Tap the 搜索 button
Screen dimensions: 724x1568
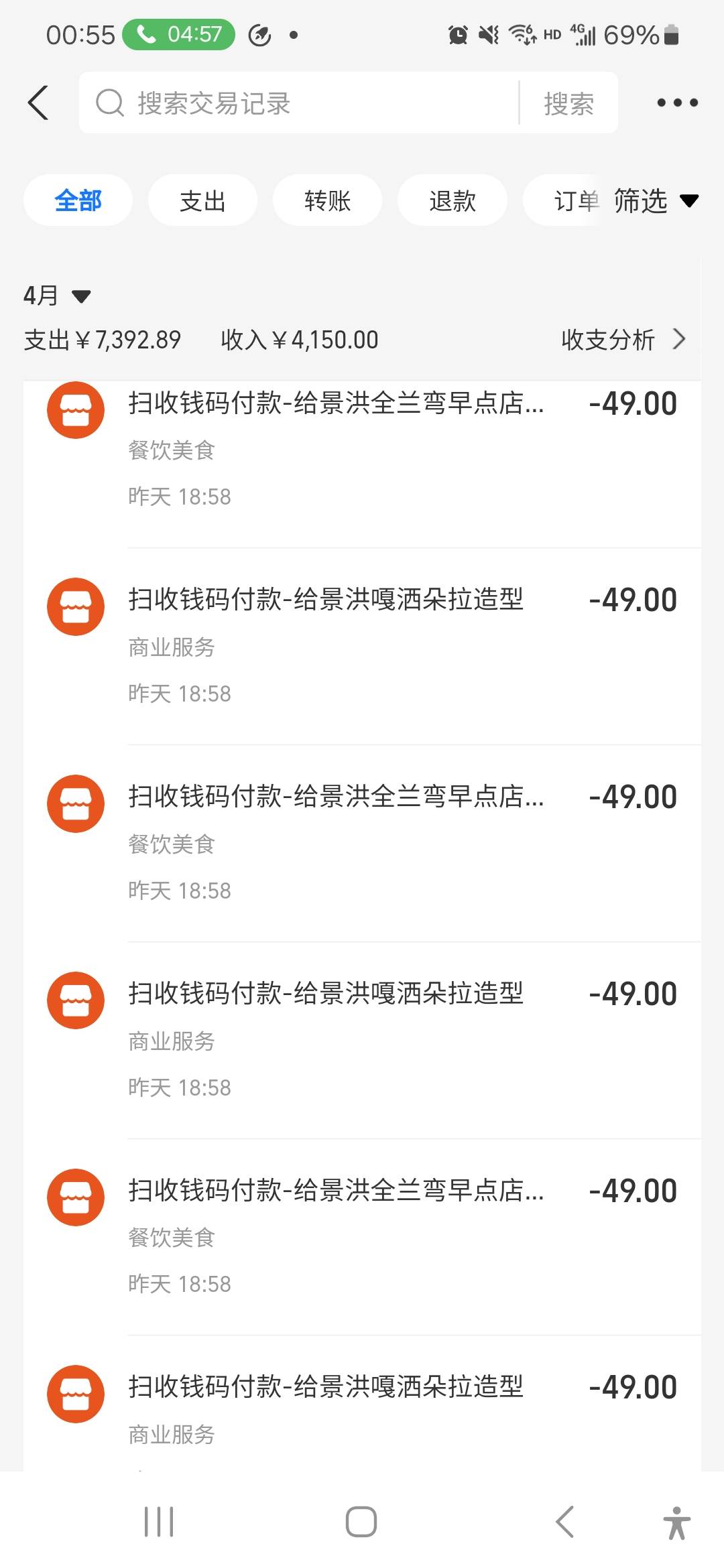click(568, 103)
